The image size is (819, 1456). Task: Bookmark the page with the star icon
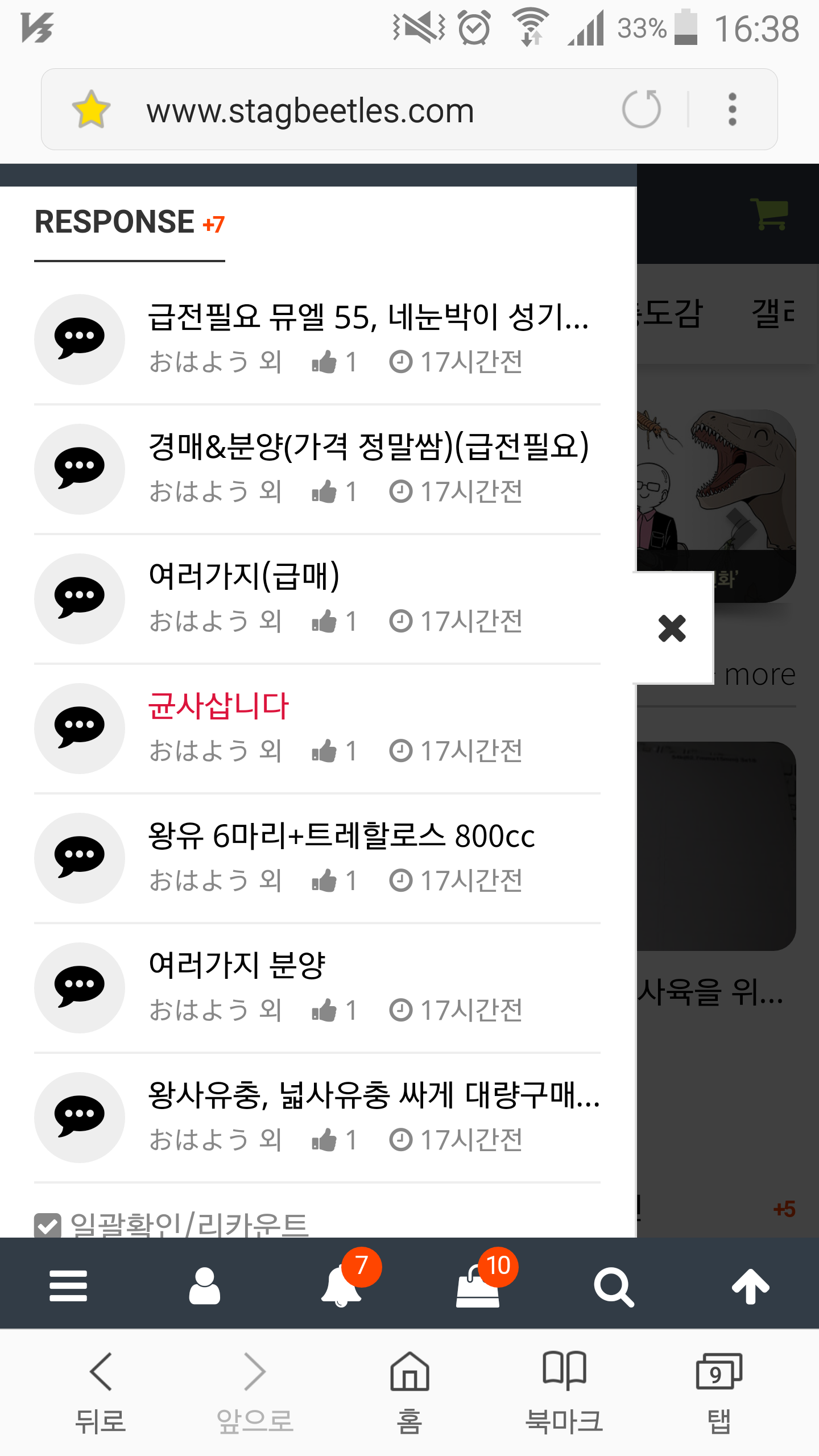91,109
